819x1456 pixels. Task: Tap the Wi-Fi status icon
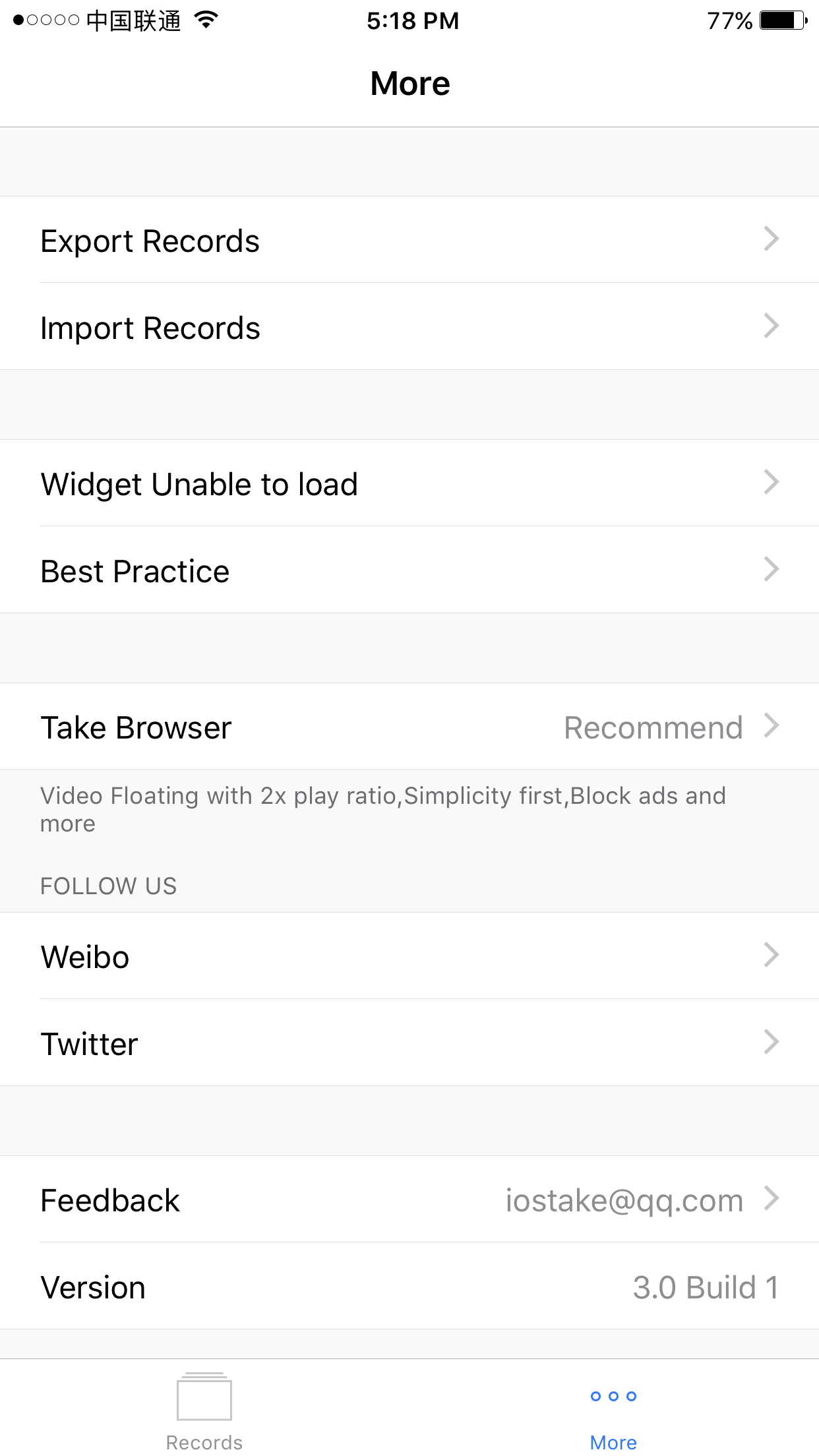click(205, 20)
